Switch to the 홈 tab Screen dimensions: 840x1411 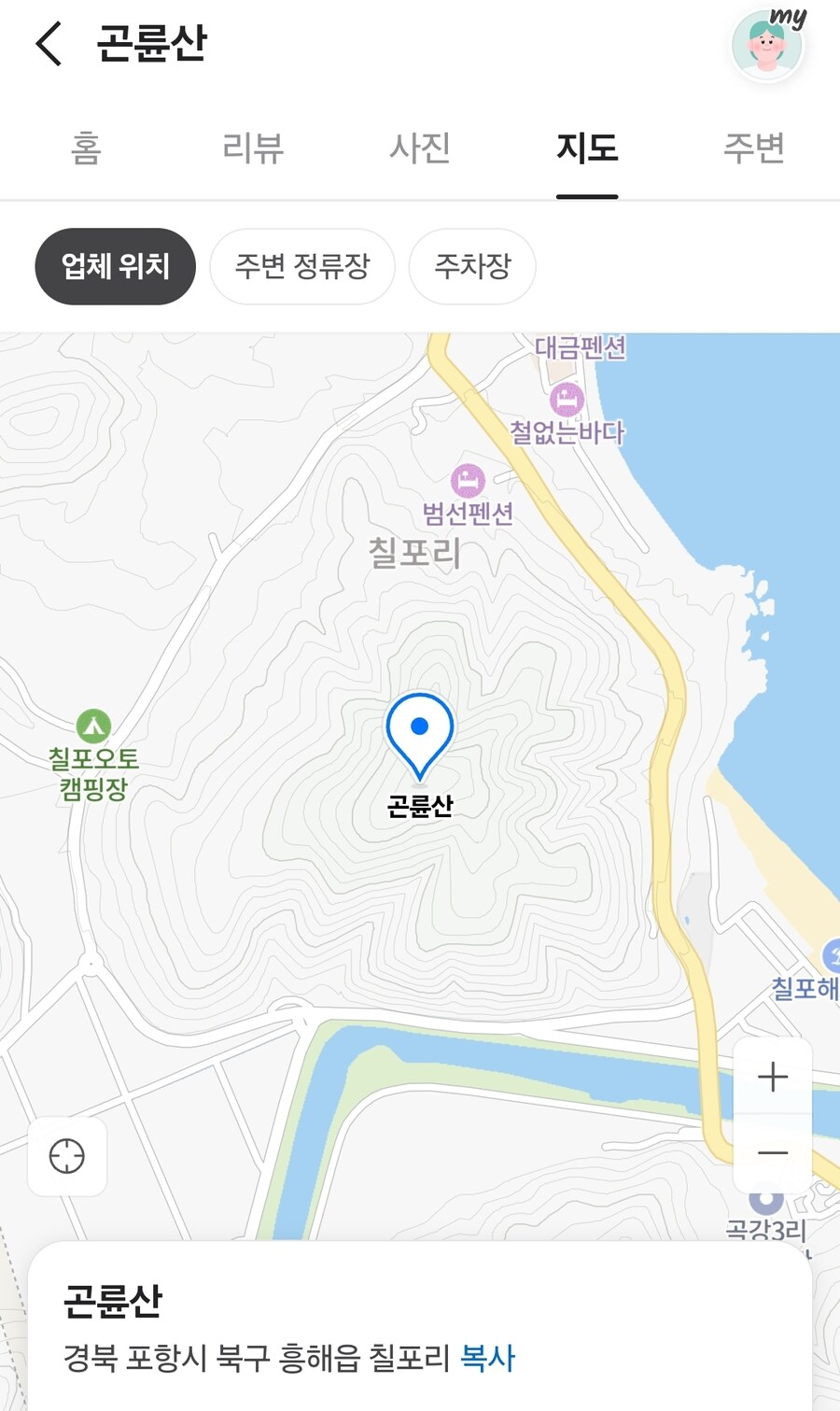(x=86, y=148)
